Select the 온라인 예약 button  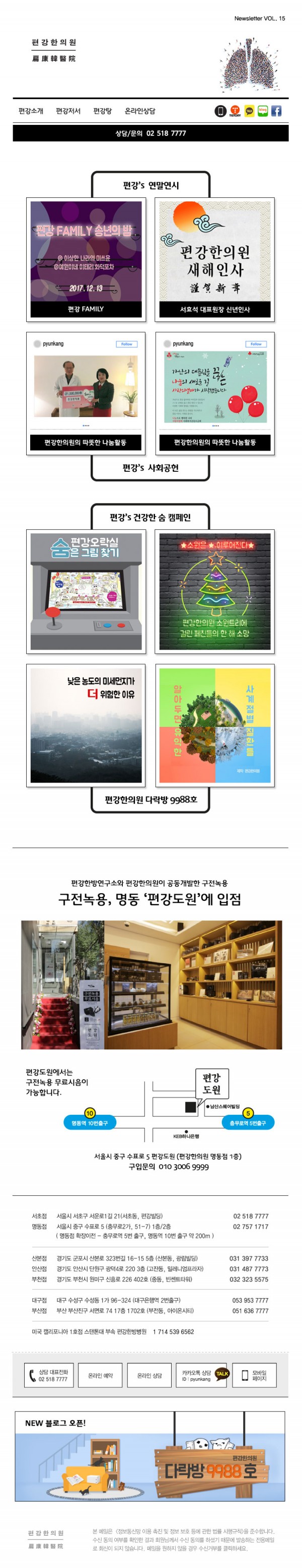101,1376
